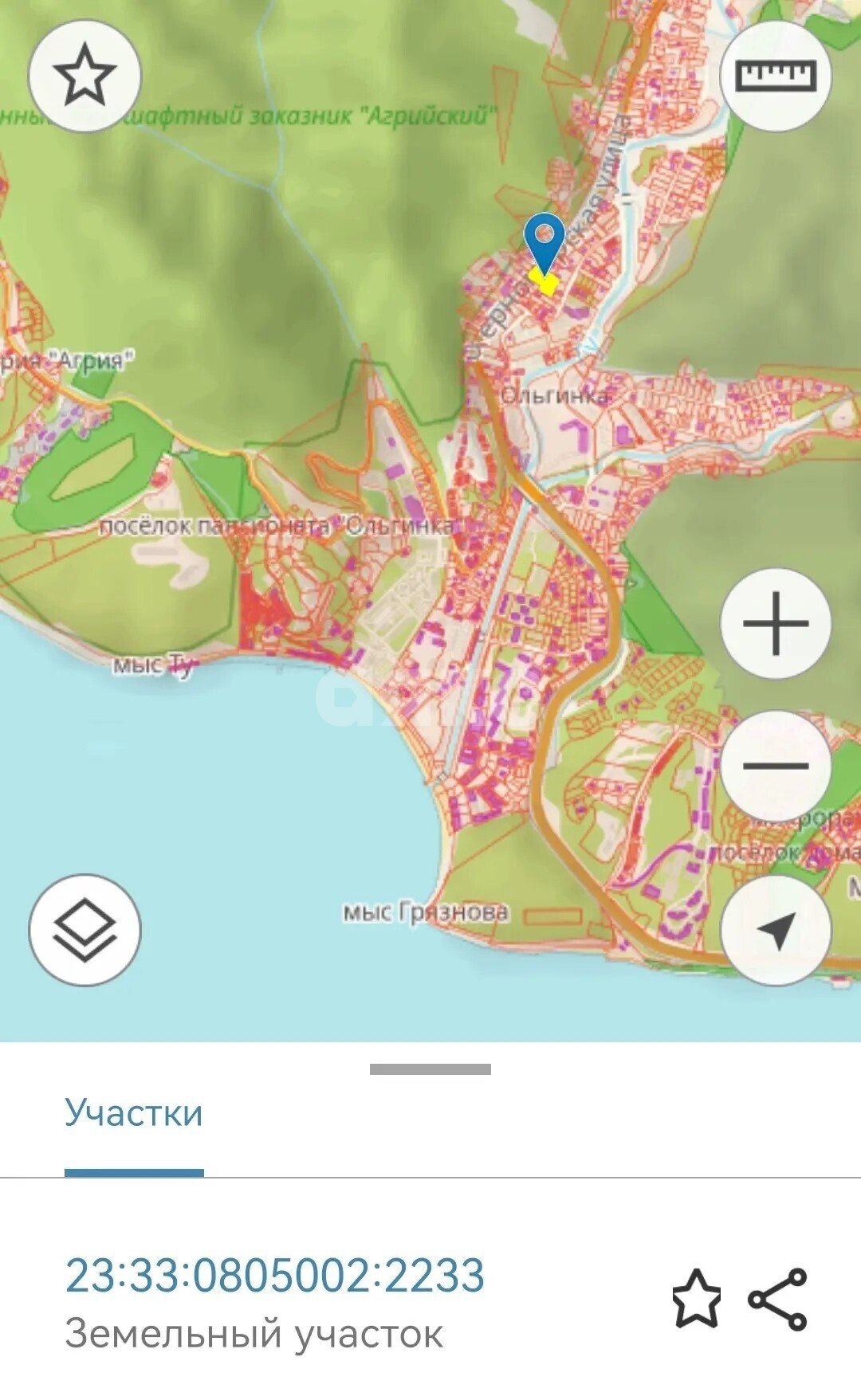This screenshot has width=861, height=1400.
Task: Add parcel 23:33:0805002:2233 to favorites
Action: click(697, 1299)
